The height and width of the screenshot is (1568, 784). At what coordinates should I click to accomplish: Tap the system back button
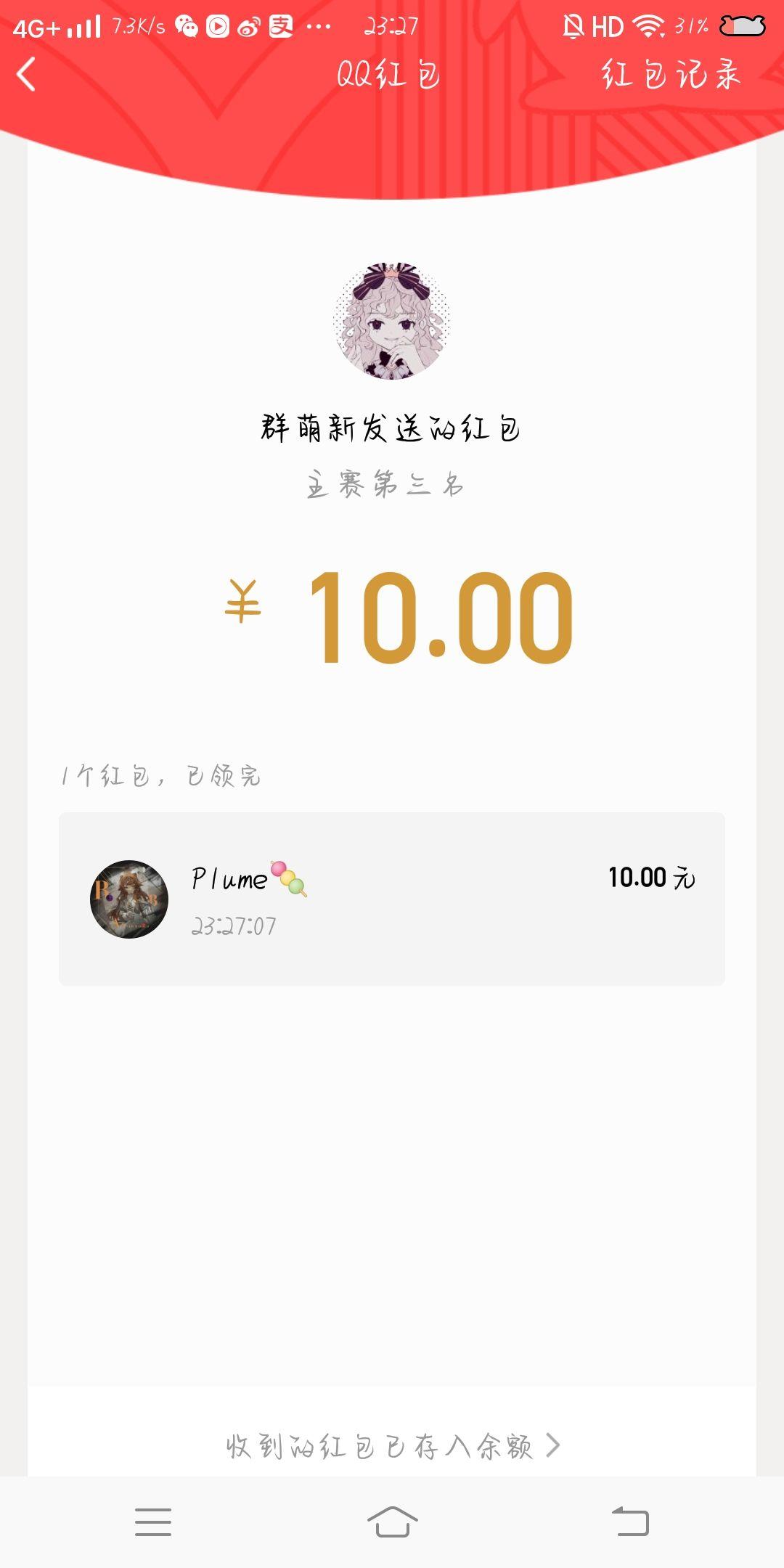(630, 1522)
